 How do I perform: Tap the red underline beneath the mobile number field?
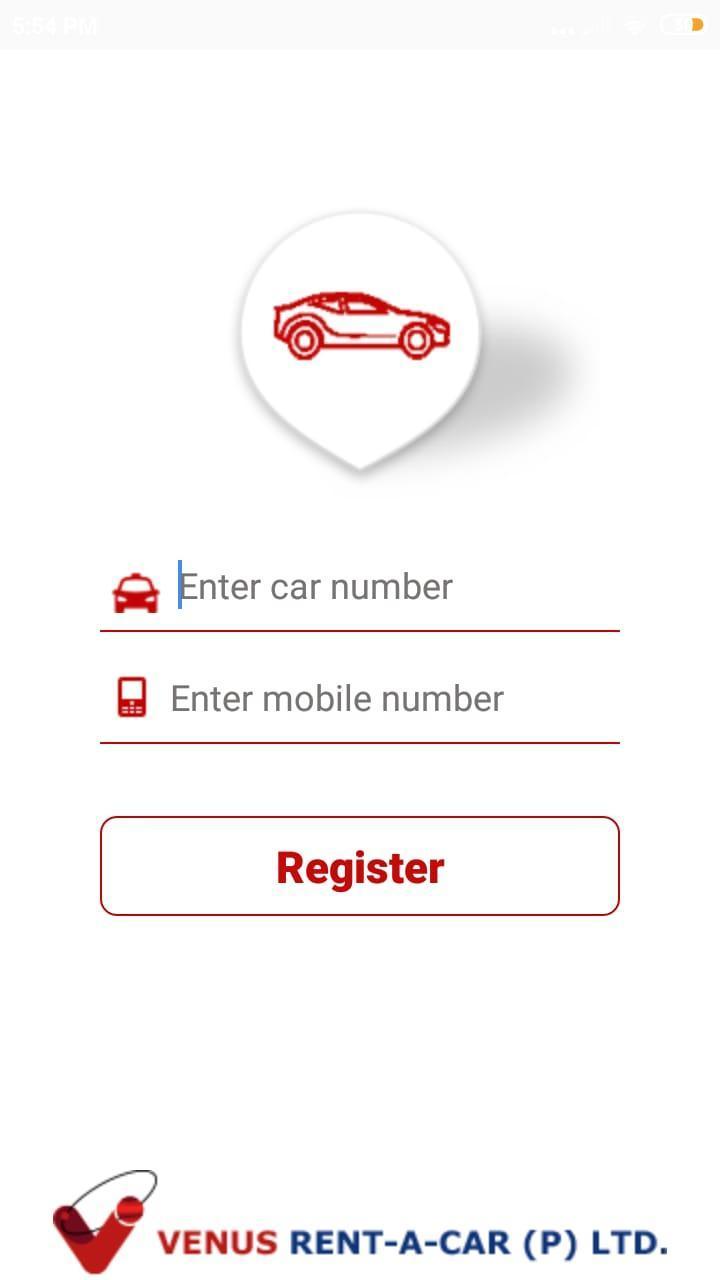point(360,742)
